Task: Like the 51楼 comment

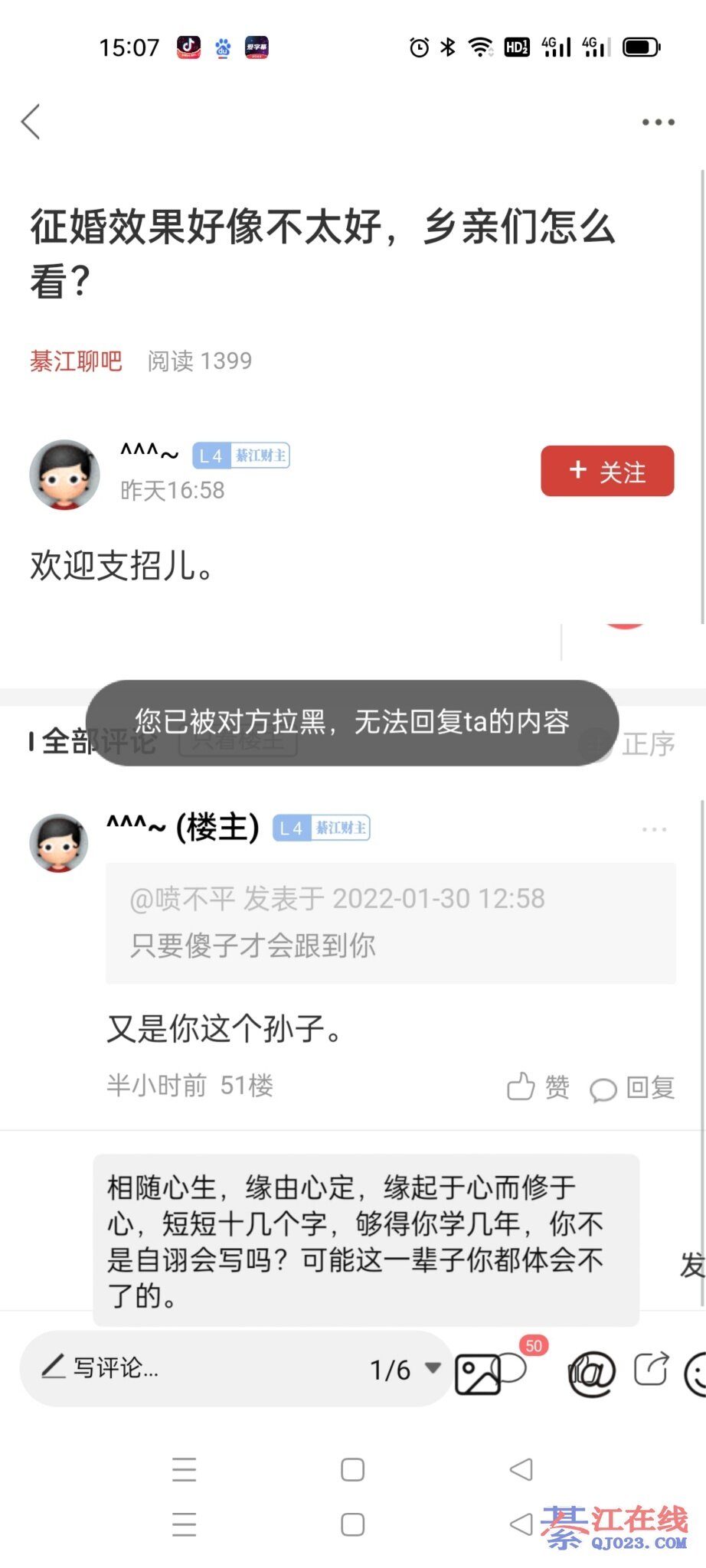Action: click(538, 1086)
